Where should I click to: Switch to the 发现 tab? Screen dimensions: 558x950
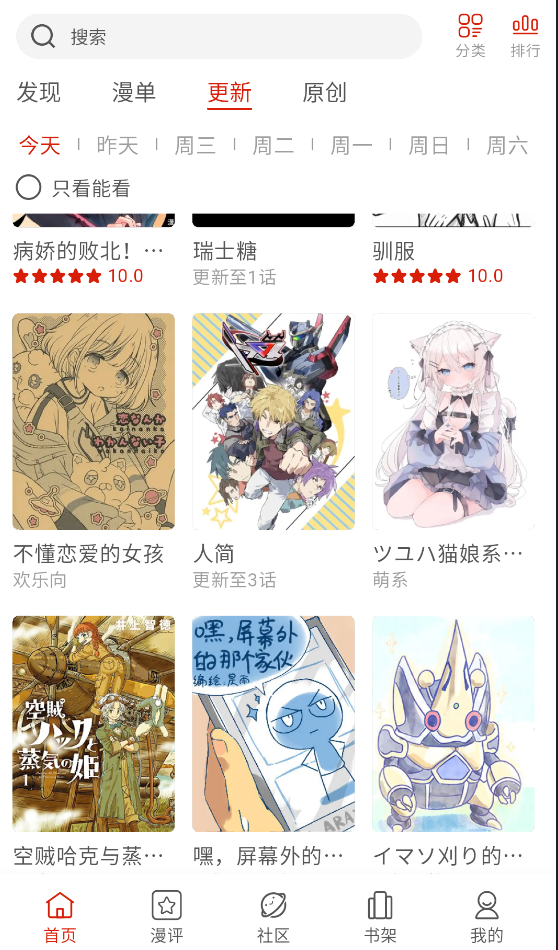point(39,93)
